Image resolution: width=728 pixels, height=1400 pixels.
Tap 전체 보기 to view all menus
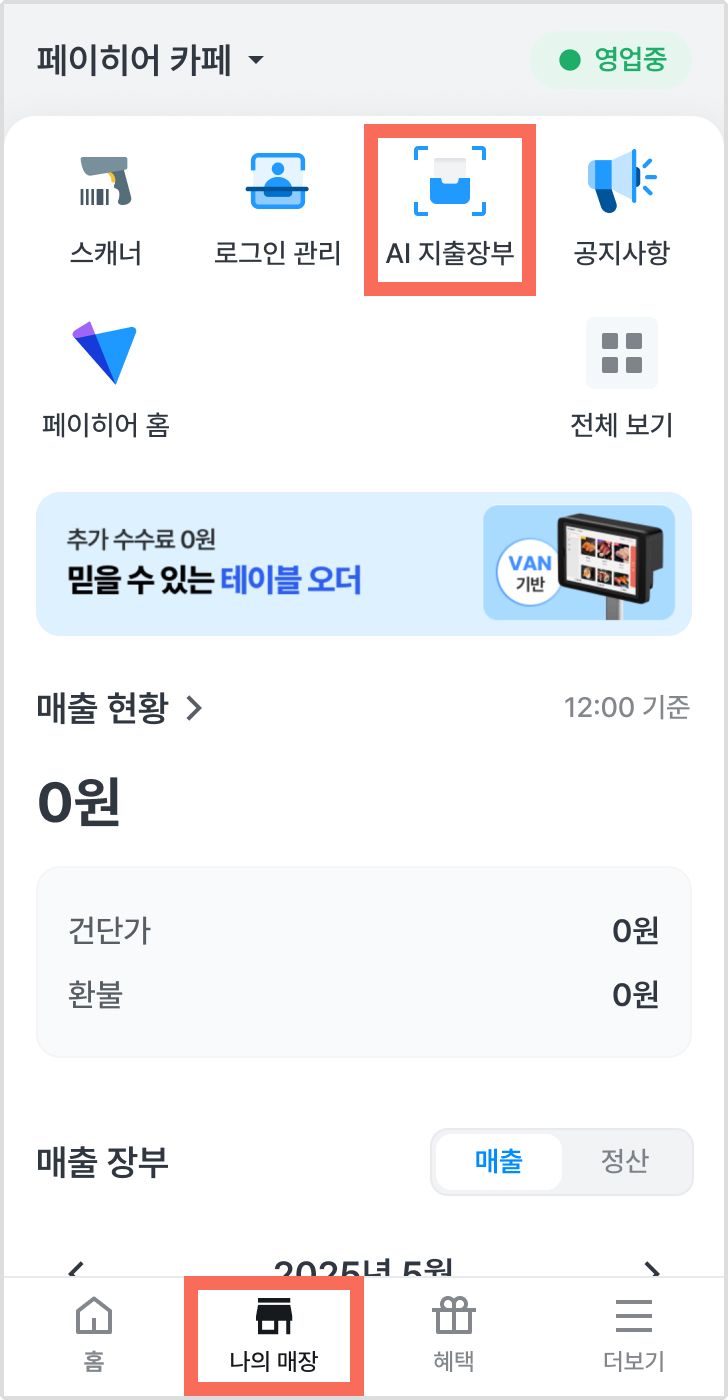pos(621,380)
